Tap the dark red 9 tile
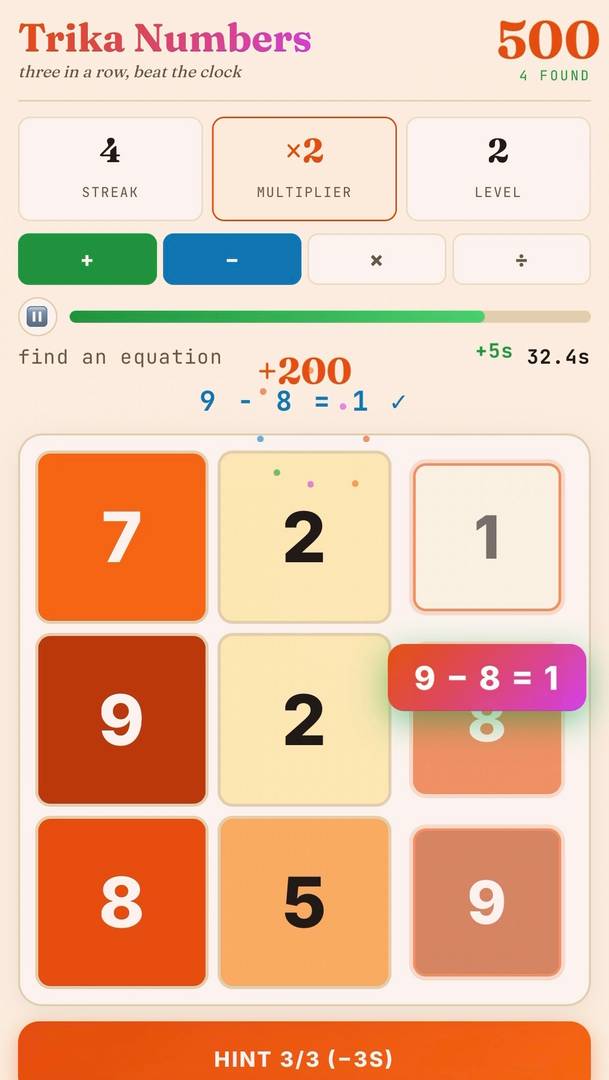Image resolution: width=609 pixels, height=1080 pixels. click(122, 720)
